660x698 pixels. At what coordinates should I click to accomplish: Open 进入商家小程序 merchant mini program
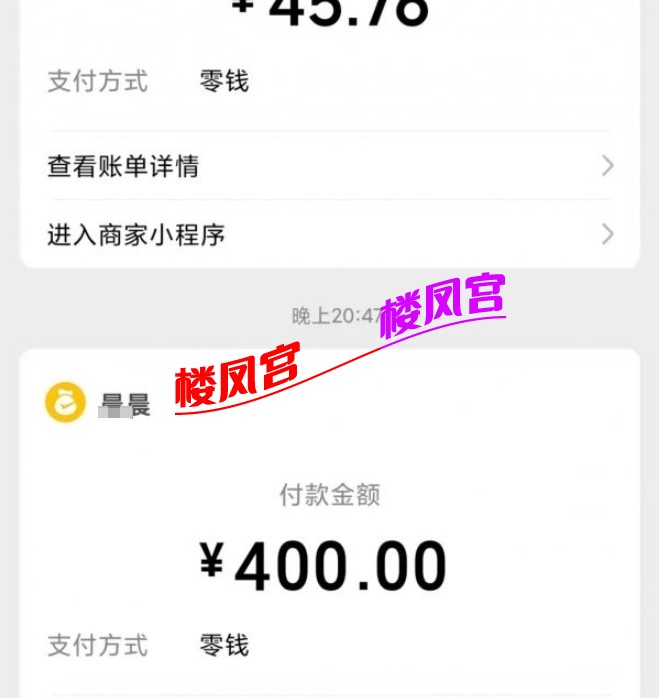(328, 235)
